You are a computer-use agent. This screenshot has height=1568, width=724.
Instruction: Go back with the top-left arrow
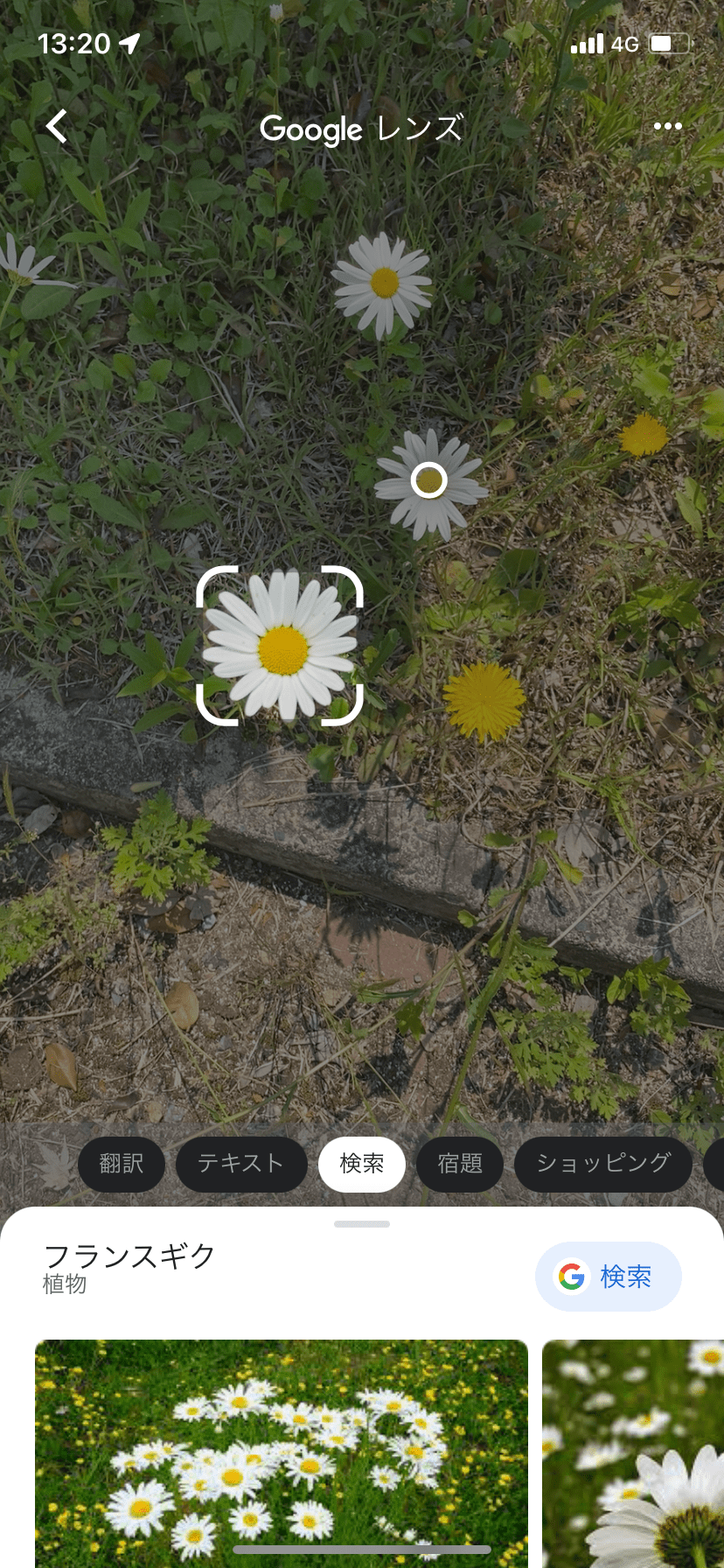tap(57, 127)
